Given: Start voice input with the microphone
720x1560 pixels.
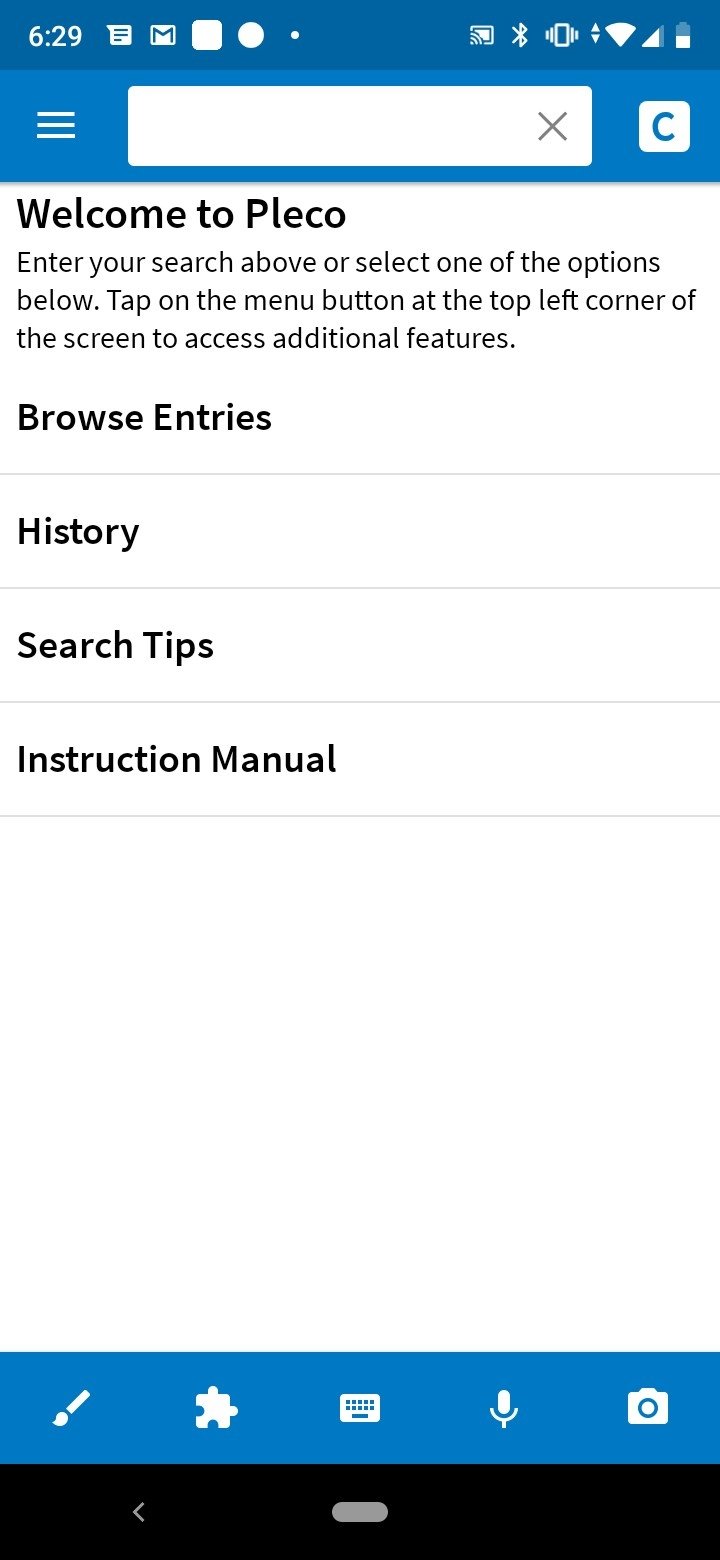Looking at the screenshot, I should click(504, 1408).
